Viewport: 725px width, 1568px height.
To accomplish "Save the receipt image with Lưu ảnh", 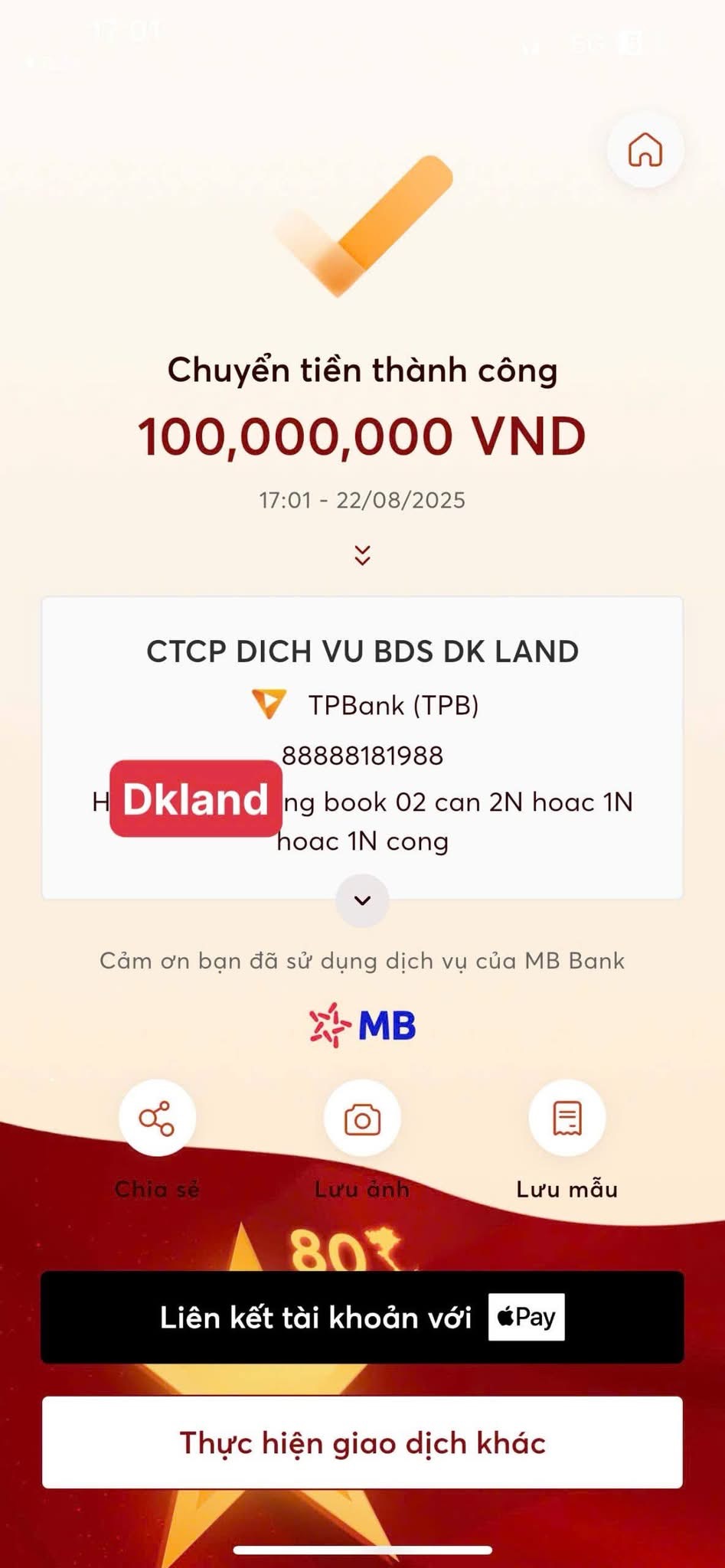I will pos(362,1119).
